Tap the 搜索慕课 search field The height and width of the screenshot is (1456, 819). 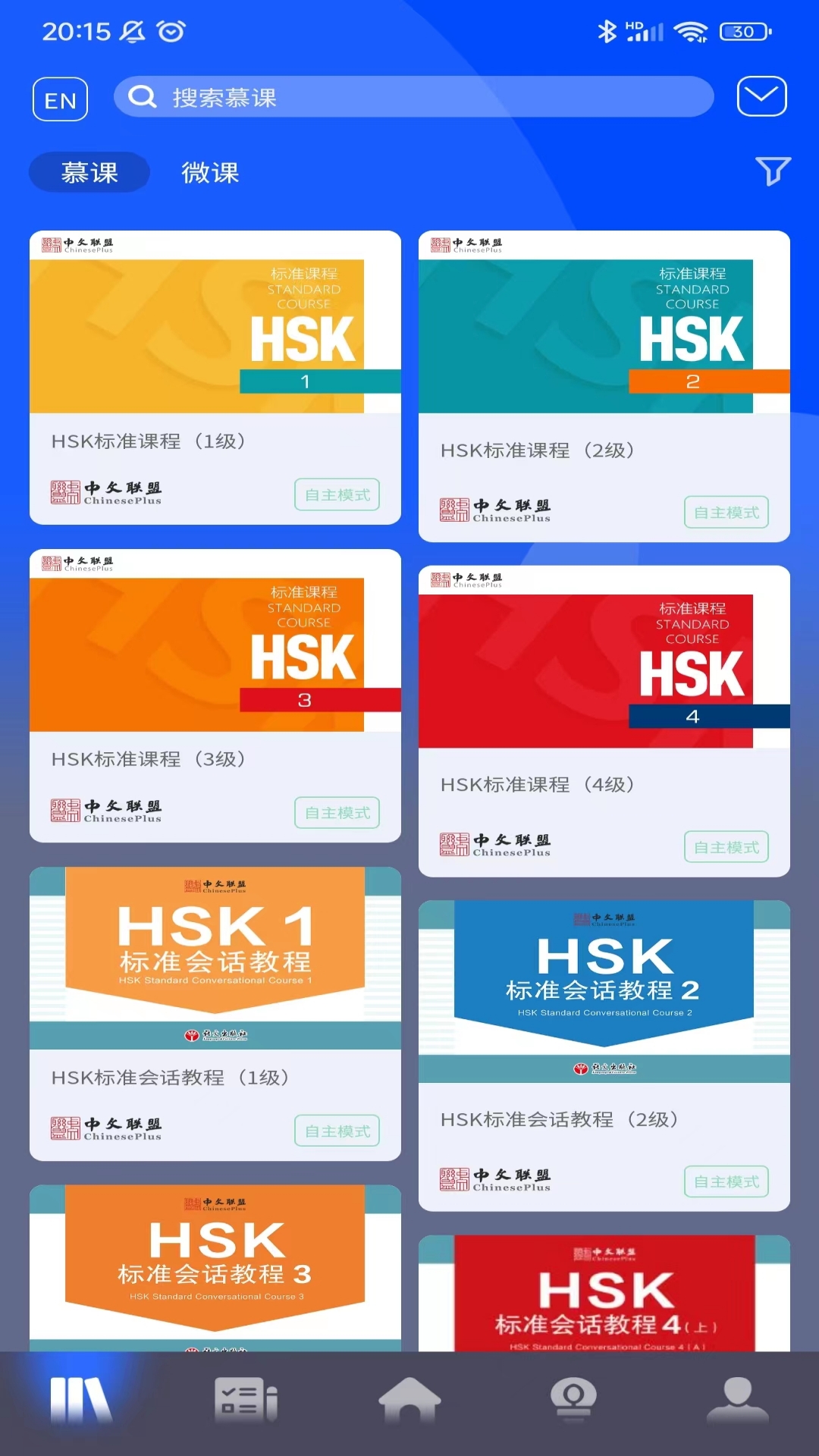413,97
